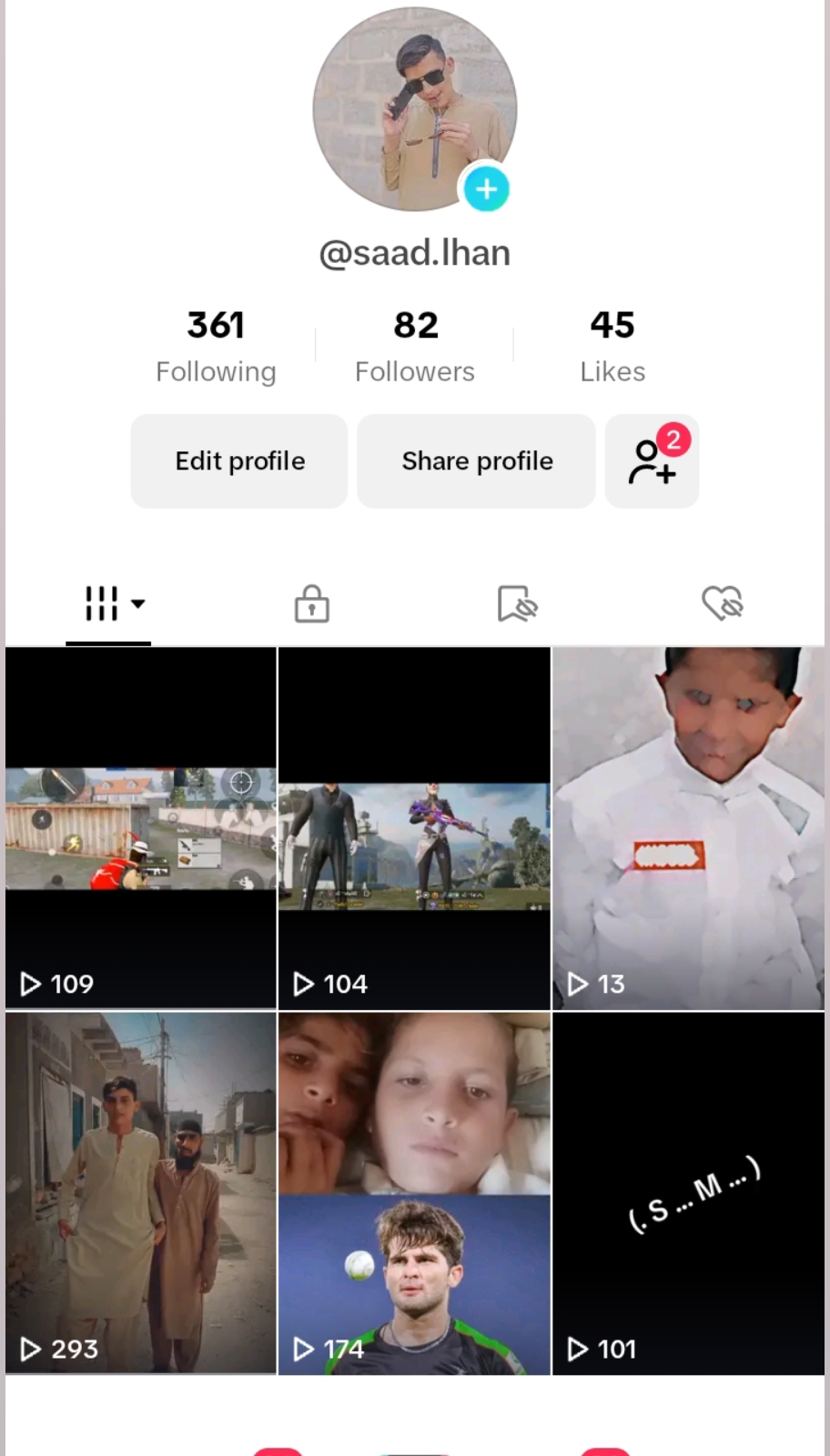The height and width of the screenshot is (1456, 830).
Task: Switch to the private videos lock tab
Action: click(311, 603)
